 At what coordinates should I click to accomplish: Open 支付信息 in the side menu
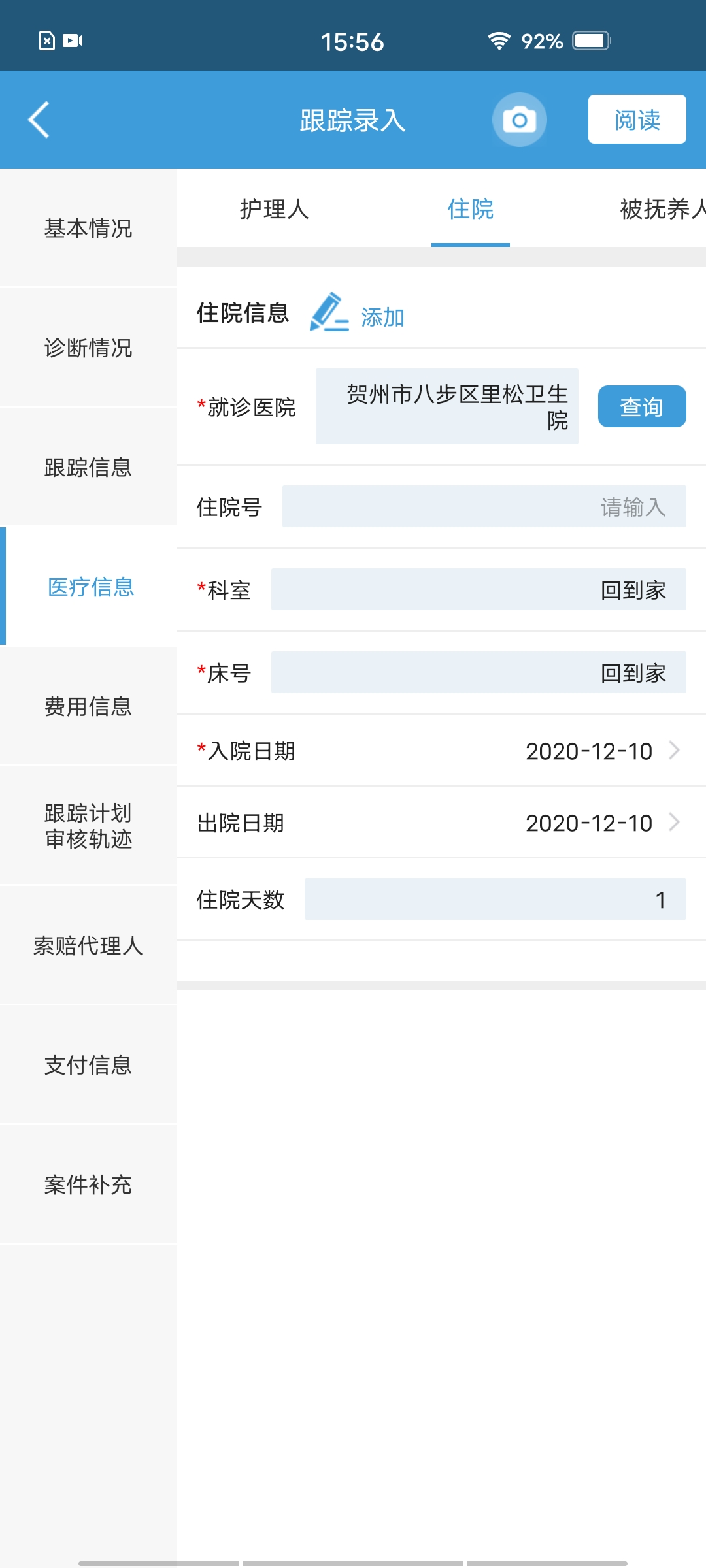[88, 1065]
